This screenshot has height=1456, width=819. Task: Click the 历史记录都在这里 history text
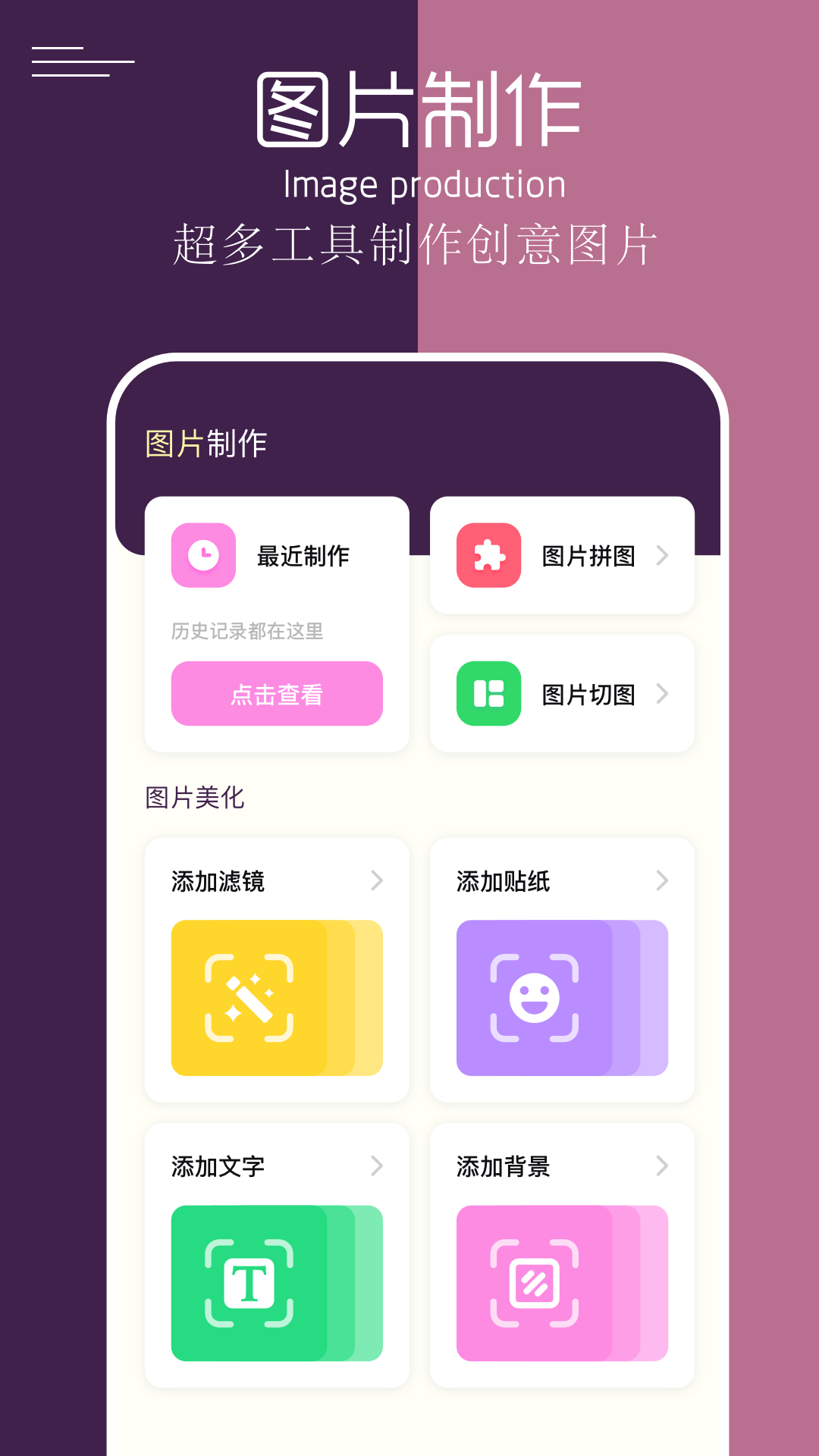[248, 632]
